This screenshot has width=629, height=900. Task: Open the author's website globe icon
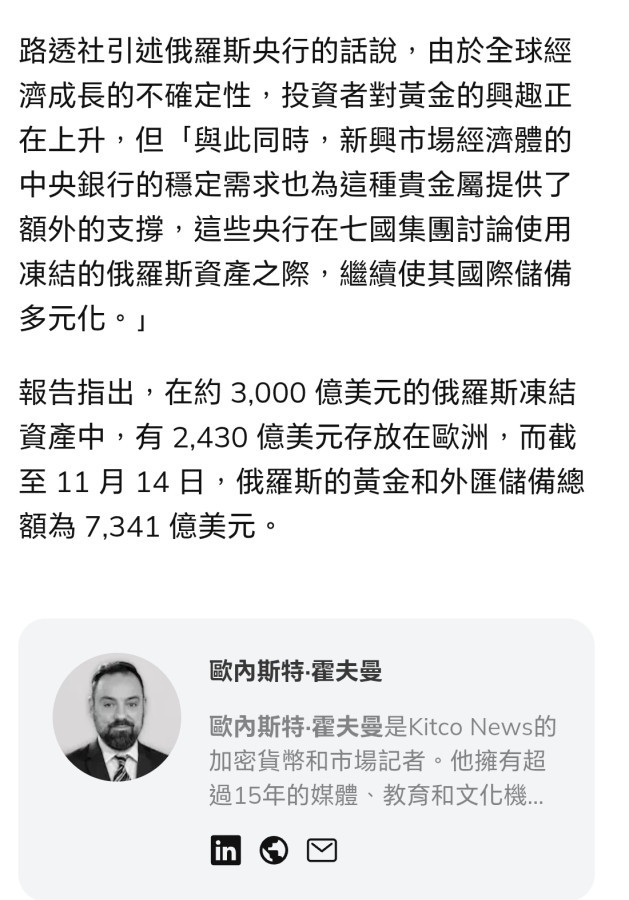pos(273,850)
